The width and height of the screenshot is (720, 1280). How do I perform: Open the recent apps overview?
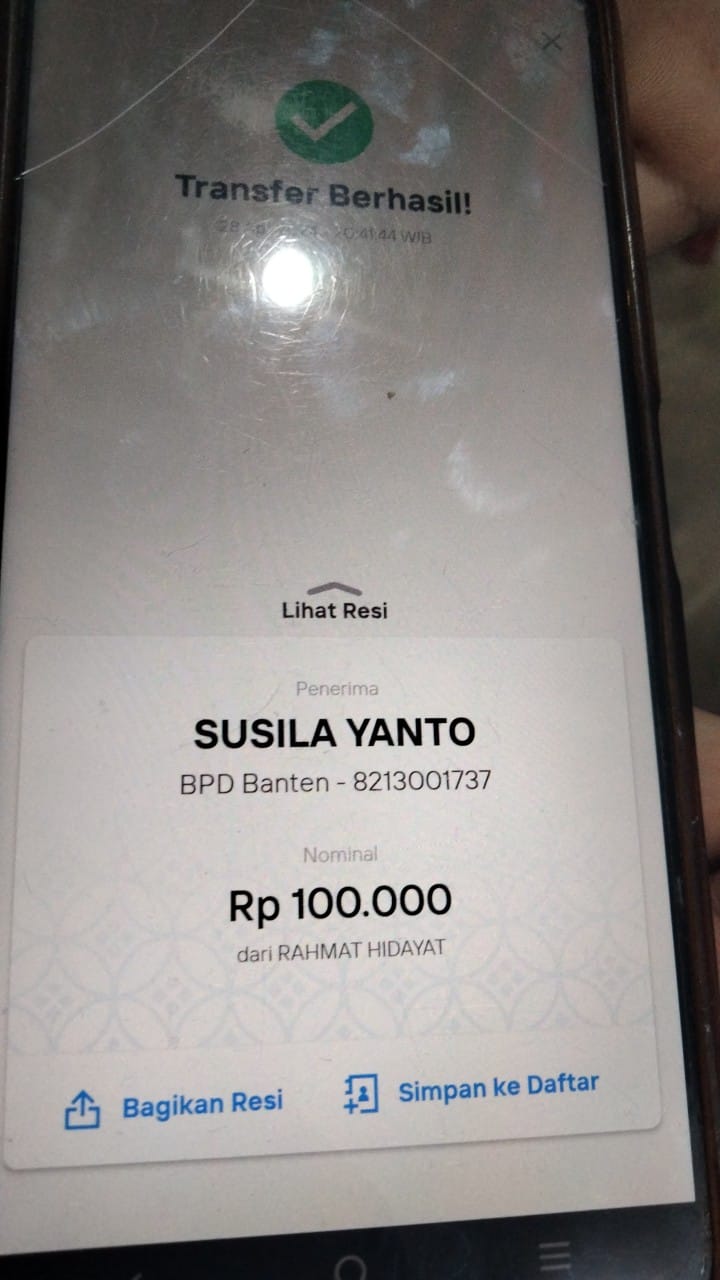click(x=555, y=1255)
